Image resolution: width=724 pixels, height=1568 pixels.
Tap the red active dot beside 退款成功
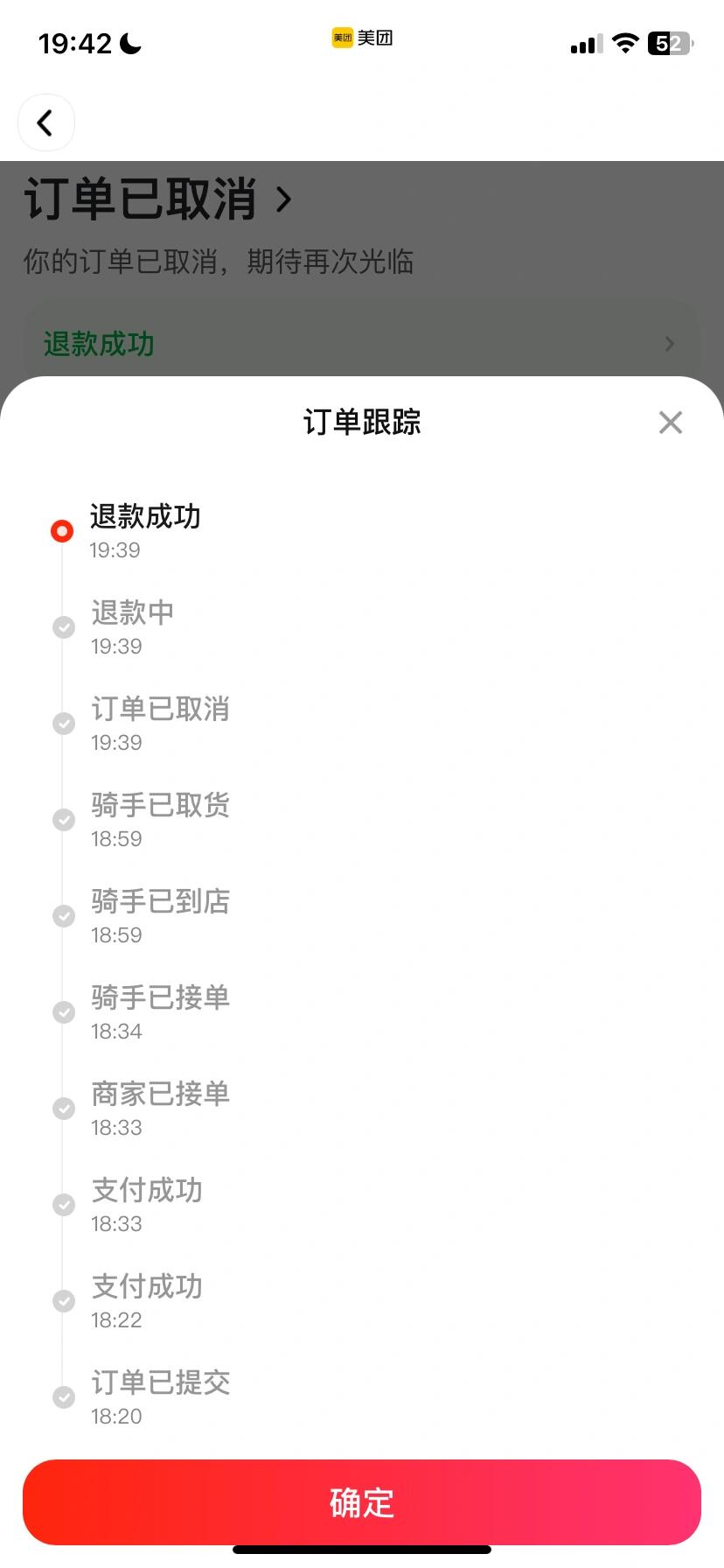pos(62,530)
